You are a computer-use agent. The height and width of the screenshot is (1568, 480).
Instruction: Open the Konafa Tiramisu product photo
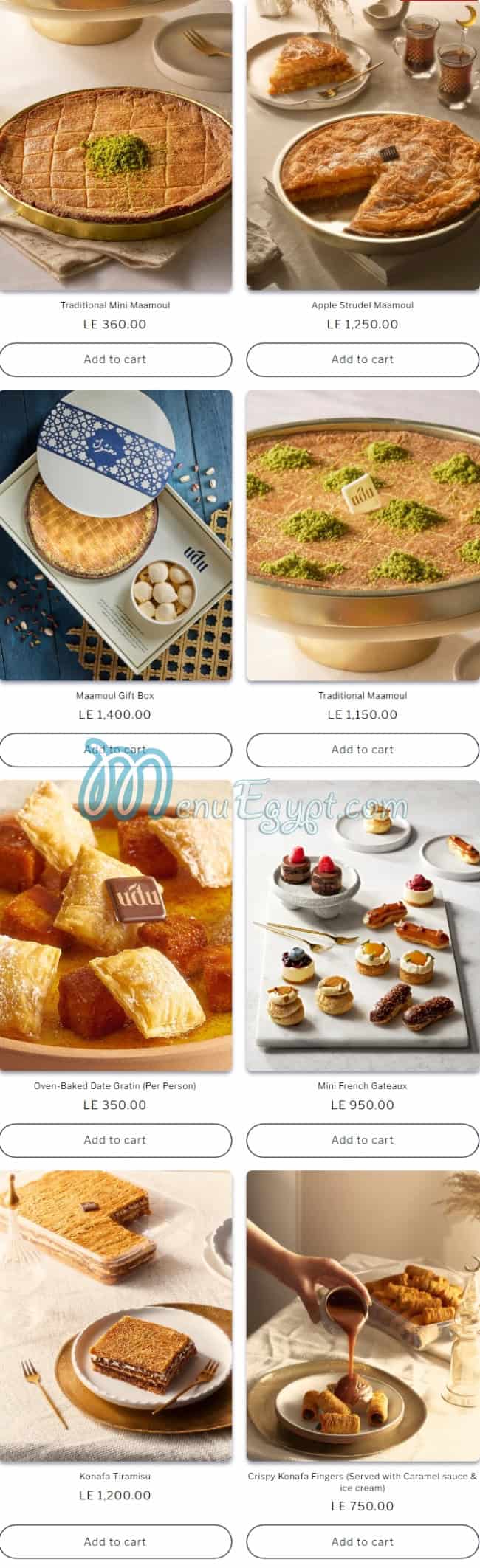(115, 1316)
